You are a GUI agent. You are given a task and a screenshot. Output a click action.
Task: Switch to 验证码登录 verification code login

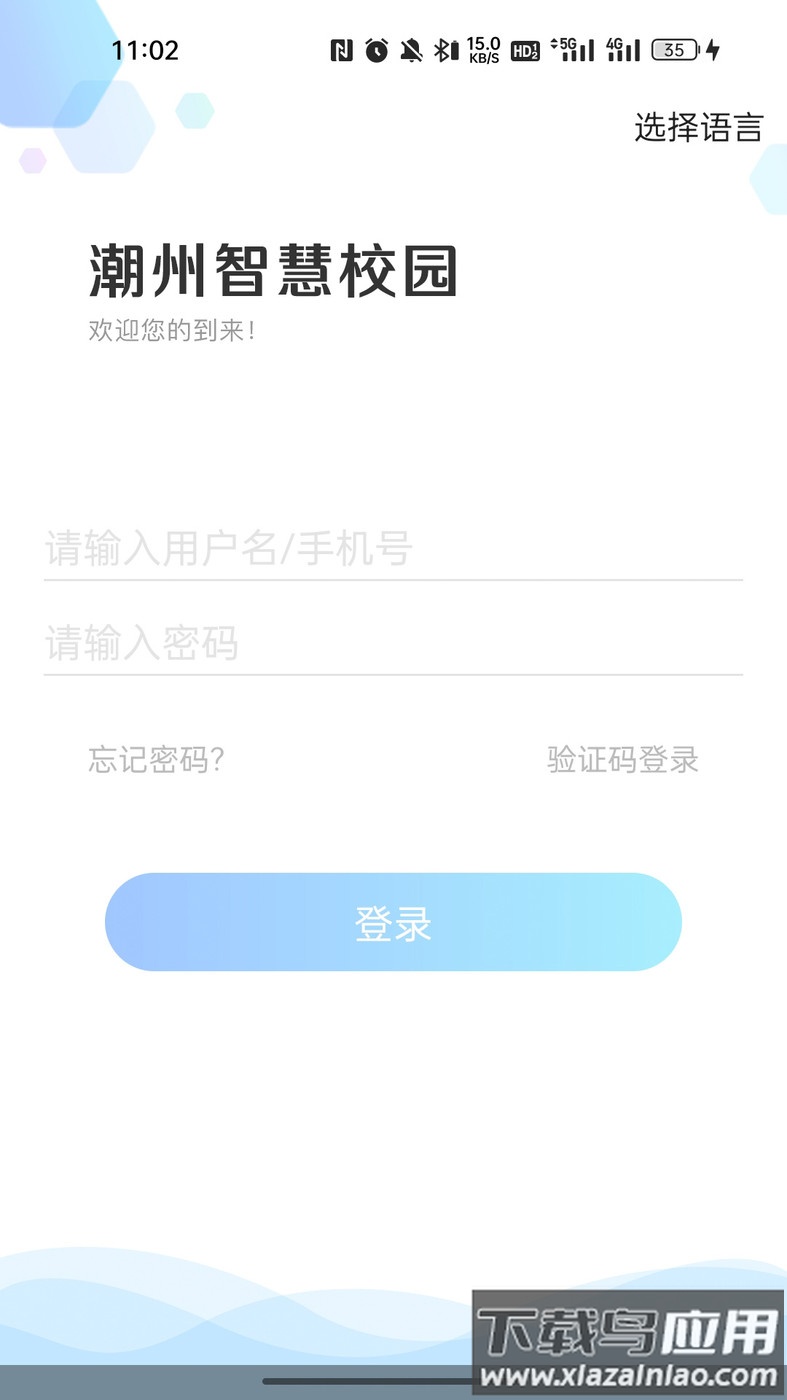(622, 760)
